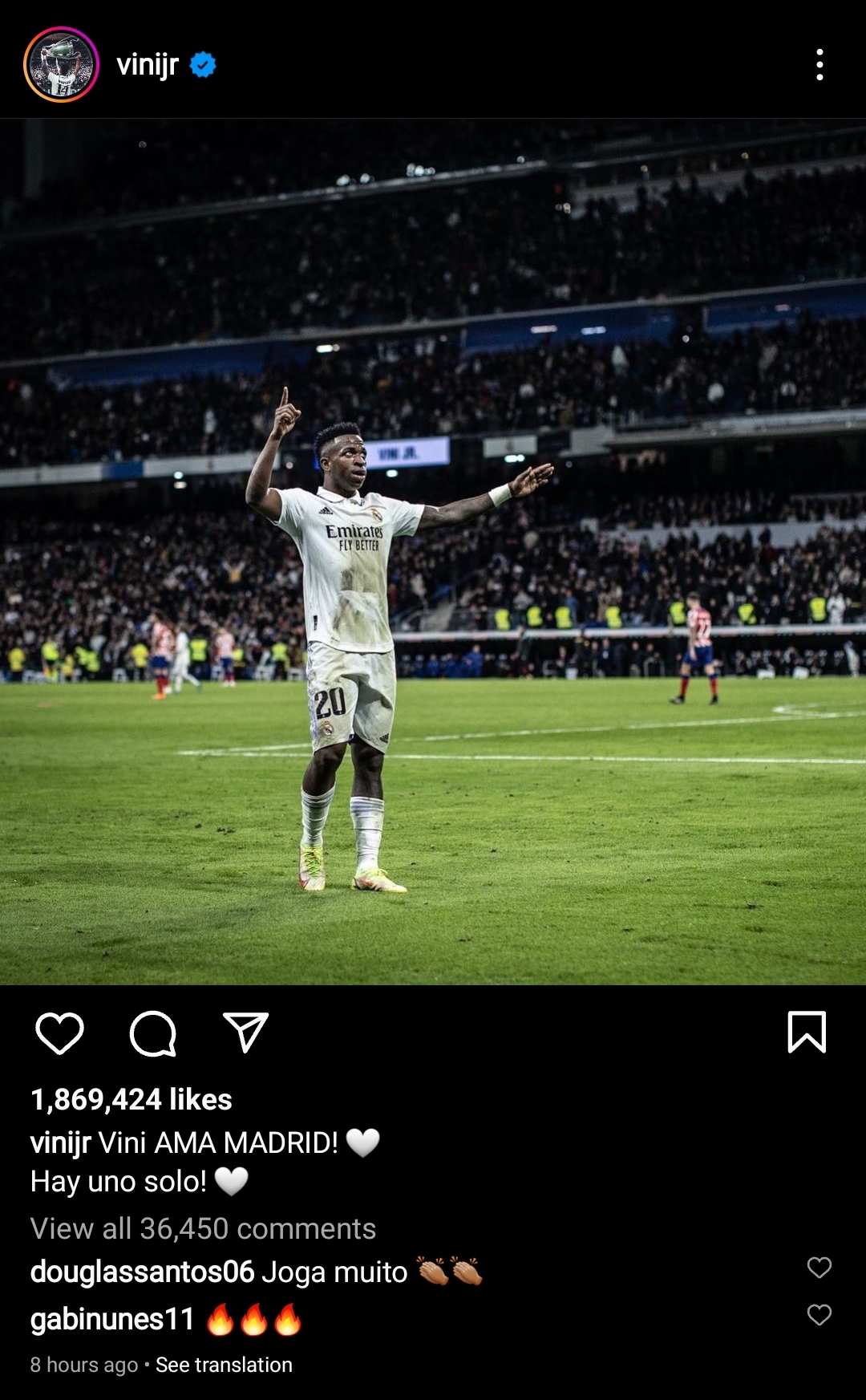Share the post via paper plane icon
The height and width of the screenshot is (1400, 866).
[x=245, y=1033]
